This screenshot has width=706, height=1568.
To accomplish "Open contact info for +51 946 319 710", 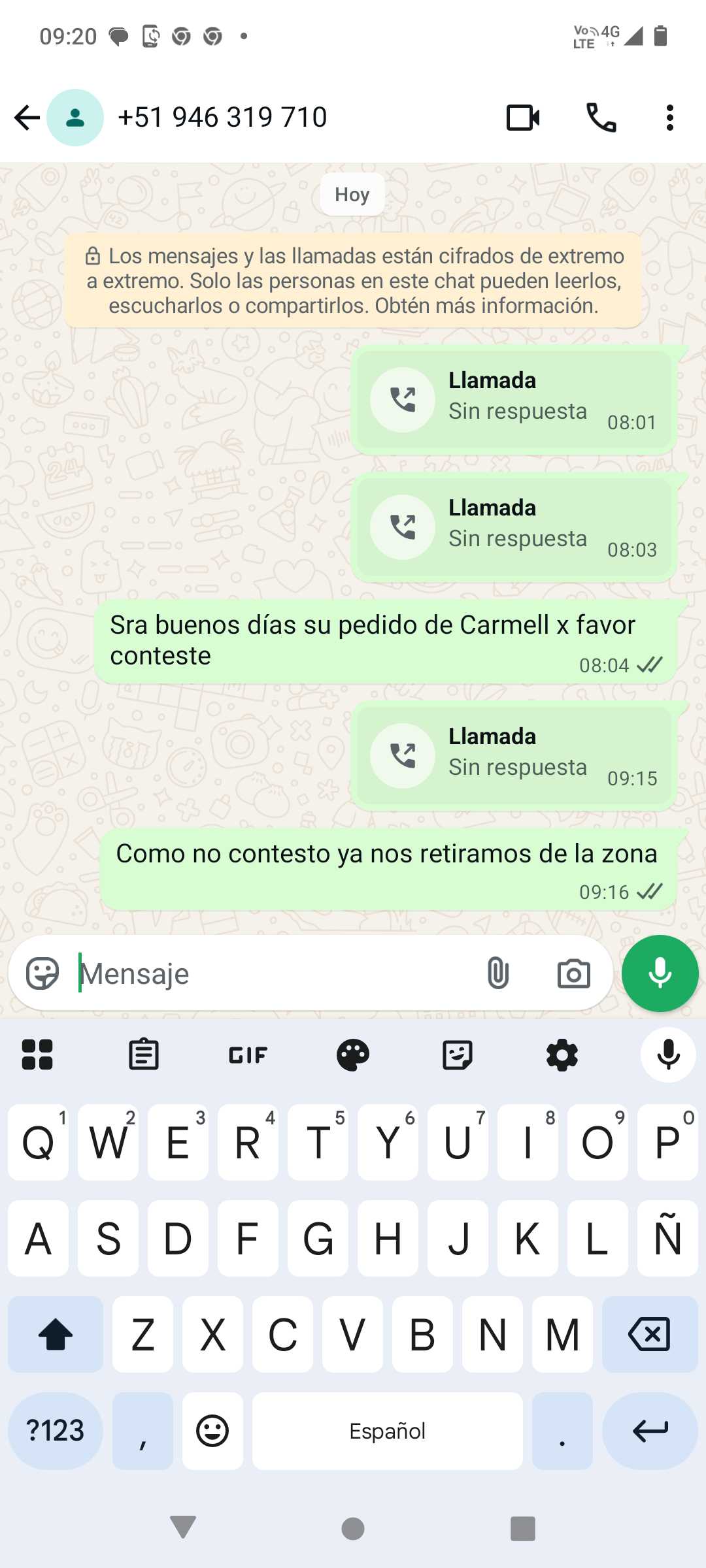I will [x=222, y=118].
